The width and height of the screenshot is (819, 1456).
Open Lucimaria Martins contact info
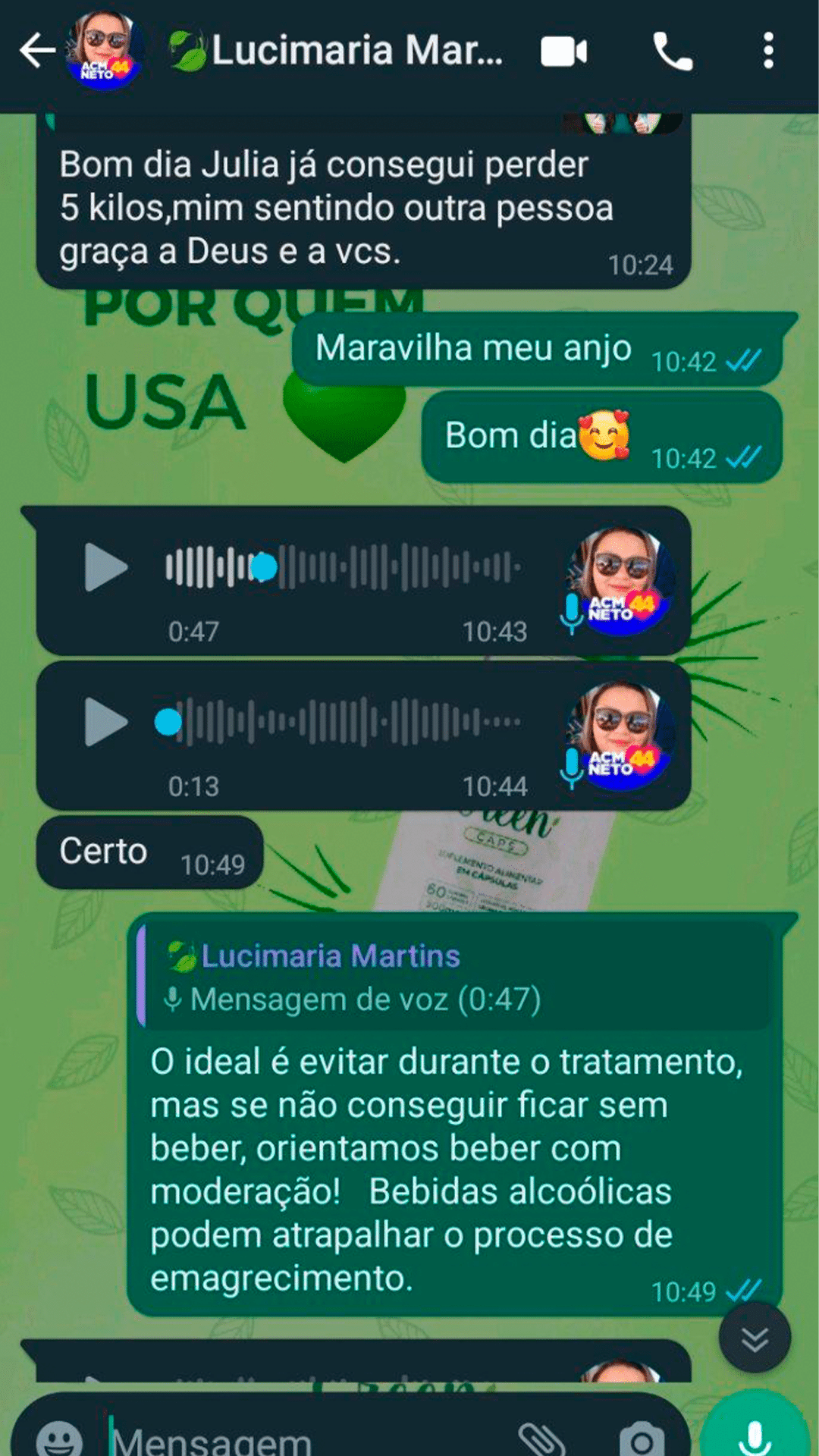click(356, 52)
